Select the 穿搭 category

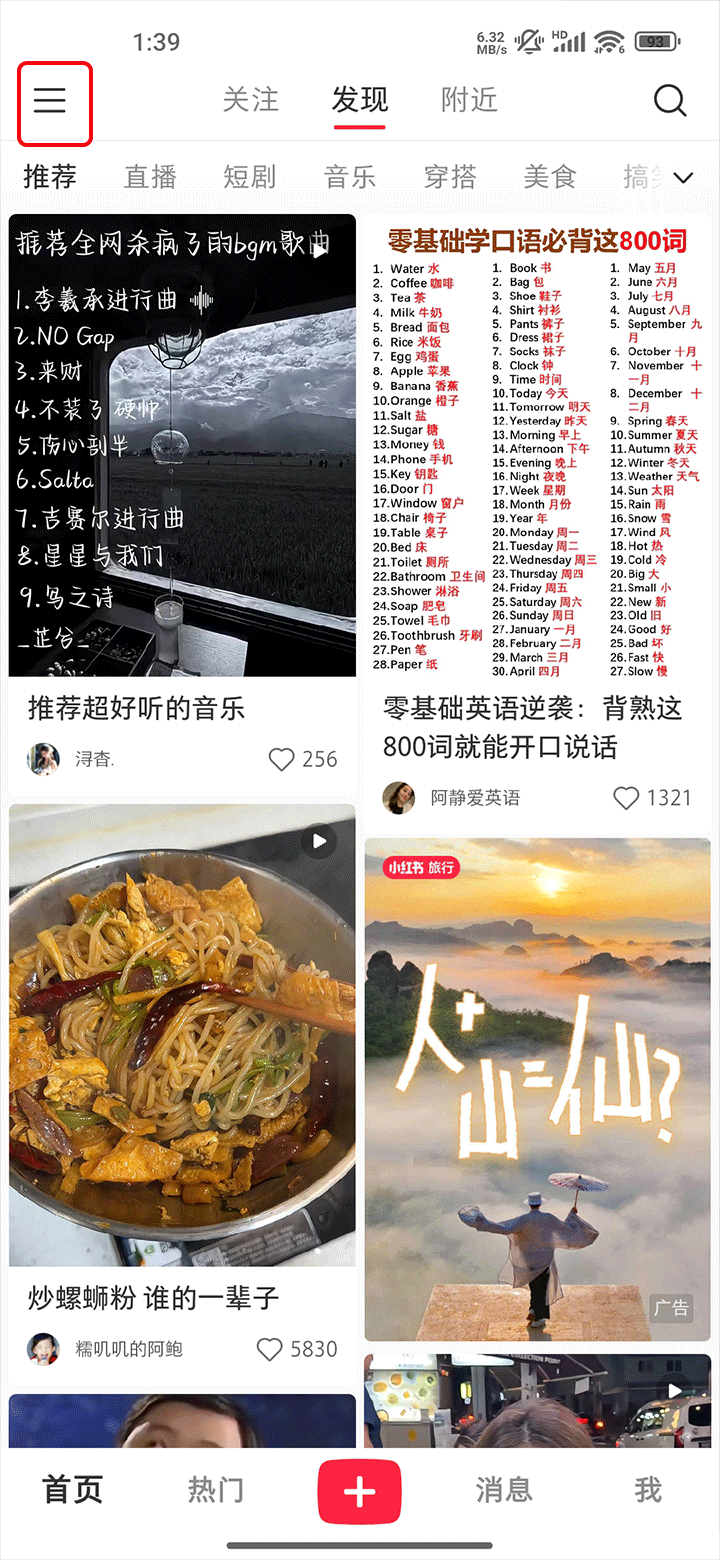click(x=450, y=177)
